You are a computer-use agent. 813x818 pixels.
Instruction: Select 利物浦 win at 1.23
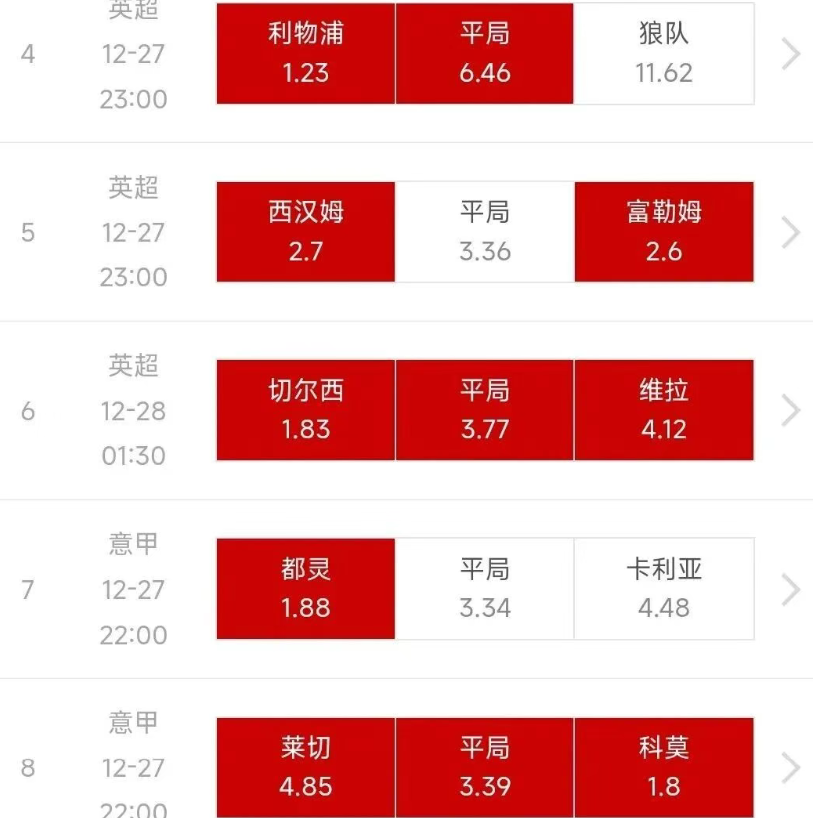[x=306, y=53]
